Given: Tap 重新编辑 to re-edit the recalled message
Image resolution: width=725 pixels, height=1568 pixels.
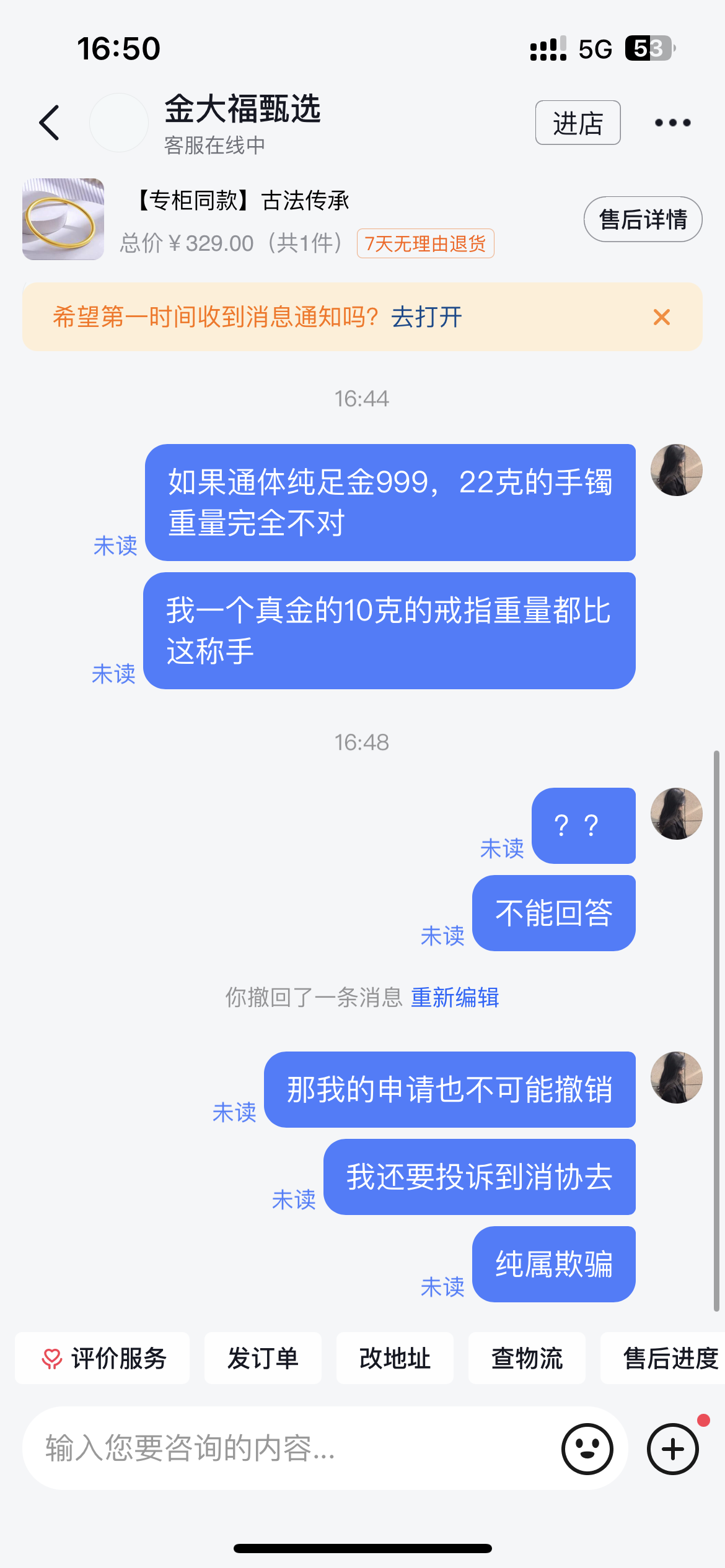Looking at the screenshot, I should pyautogui.click(x=455, y=998).
